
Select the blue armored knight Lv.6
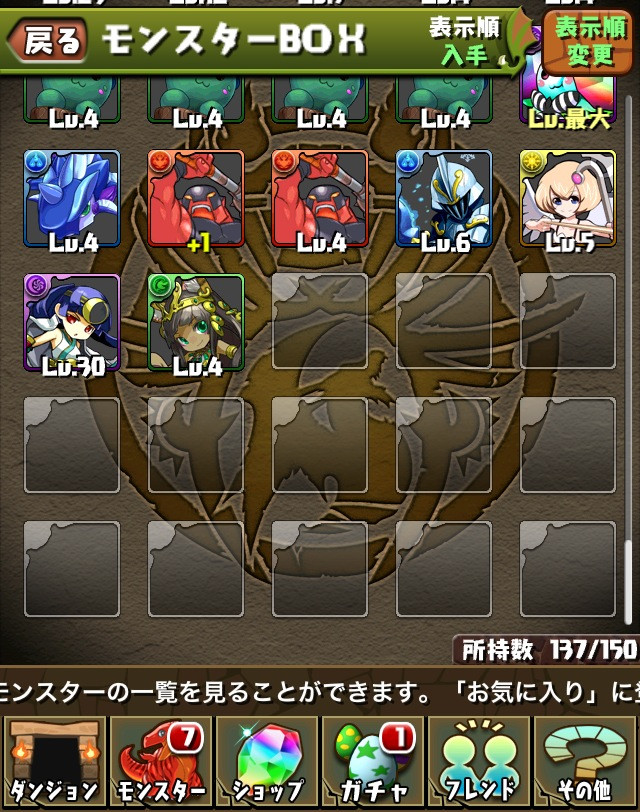click(444, 198)
